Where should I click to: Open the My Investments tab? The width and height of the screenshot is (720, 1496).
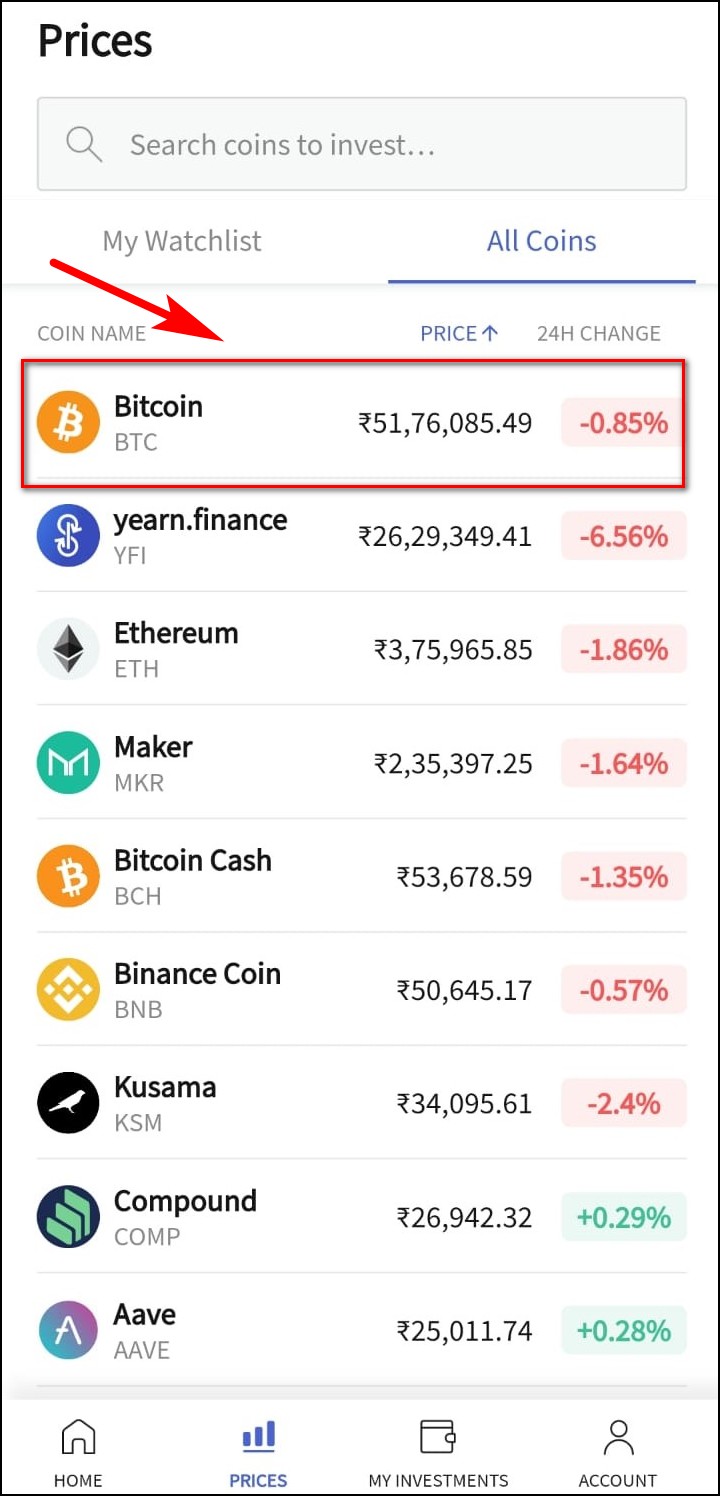(x=438, y=1453)
